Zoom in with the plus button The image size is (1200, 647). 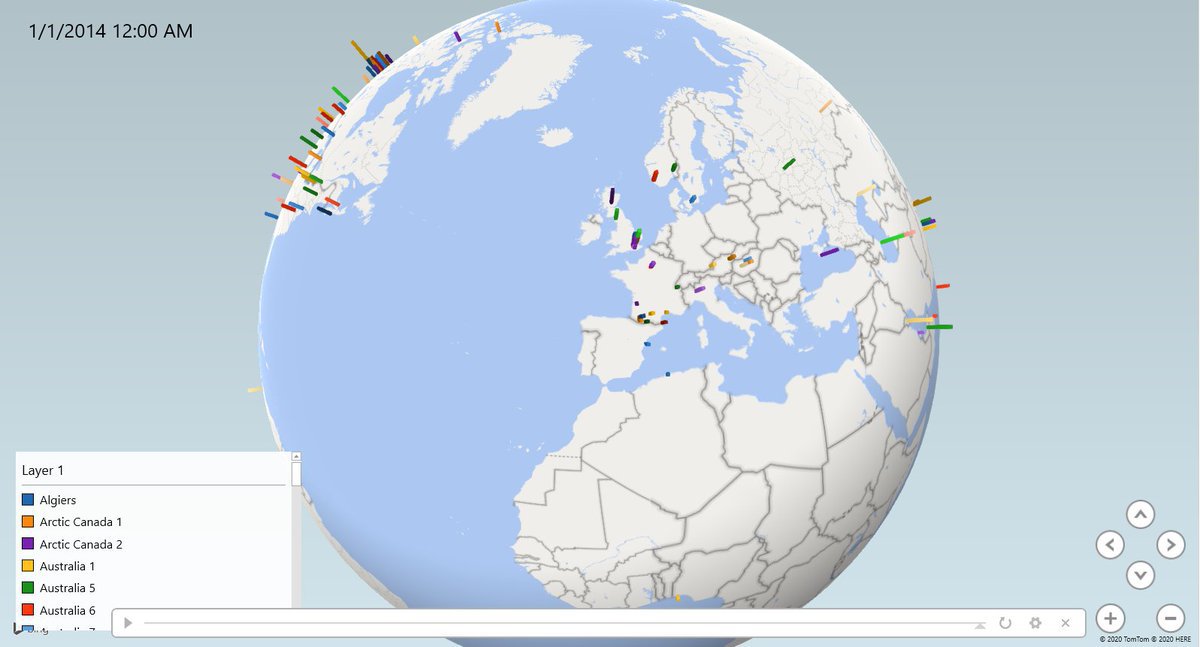1110,618
